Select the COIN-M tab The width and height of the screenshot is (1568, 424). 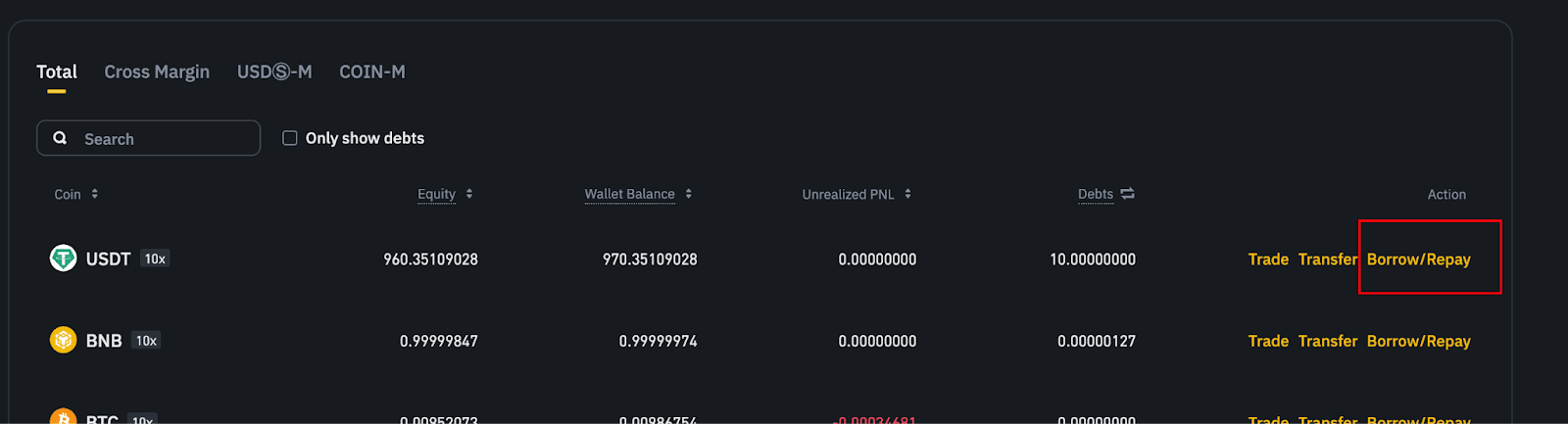[372, 72]
